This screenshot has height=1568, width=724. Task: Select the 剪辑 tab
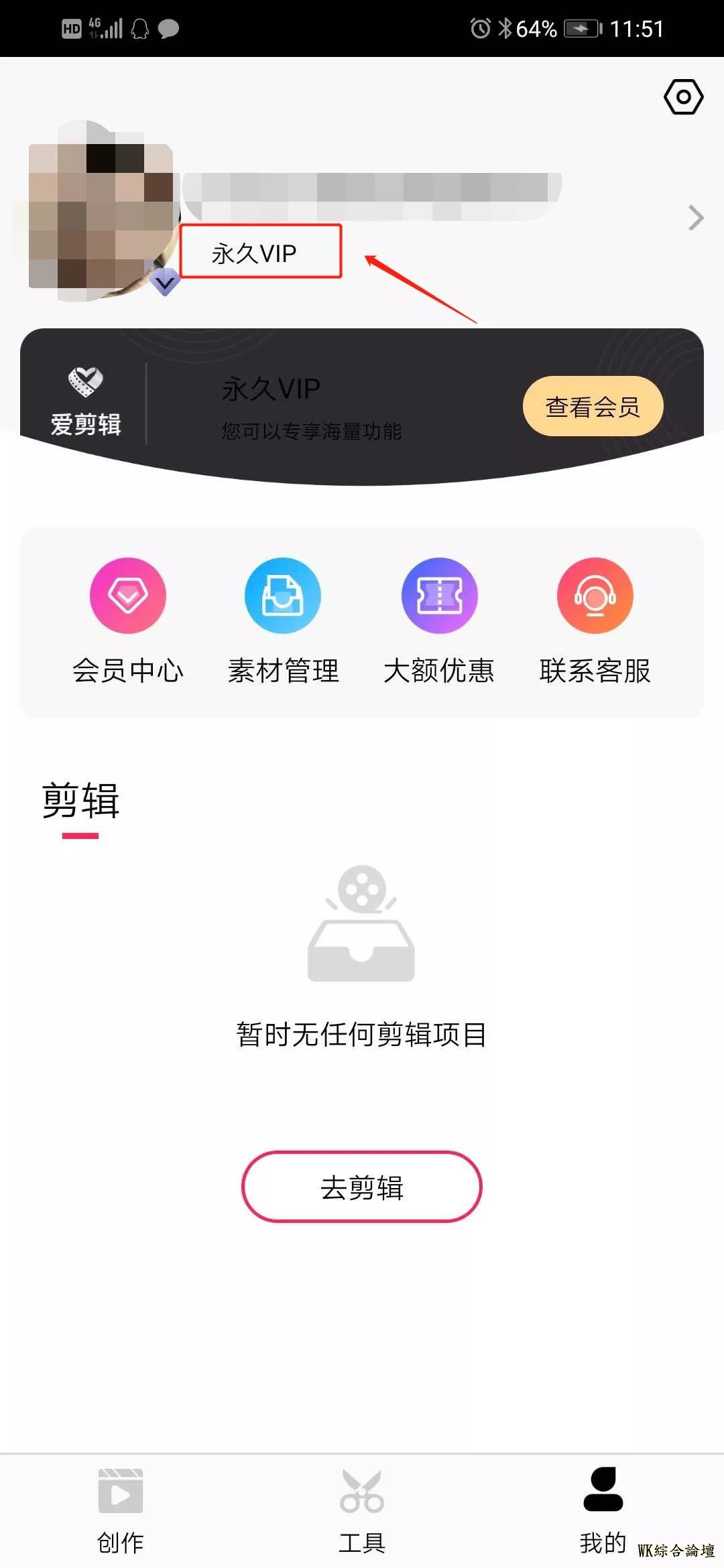coord(80,801)
